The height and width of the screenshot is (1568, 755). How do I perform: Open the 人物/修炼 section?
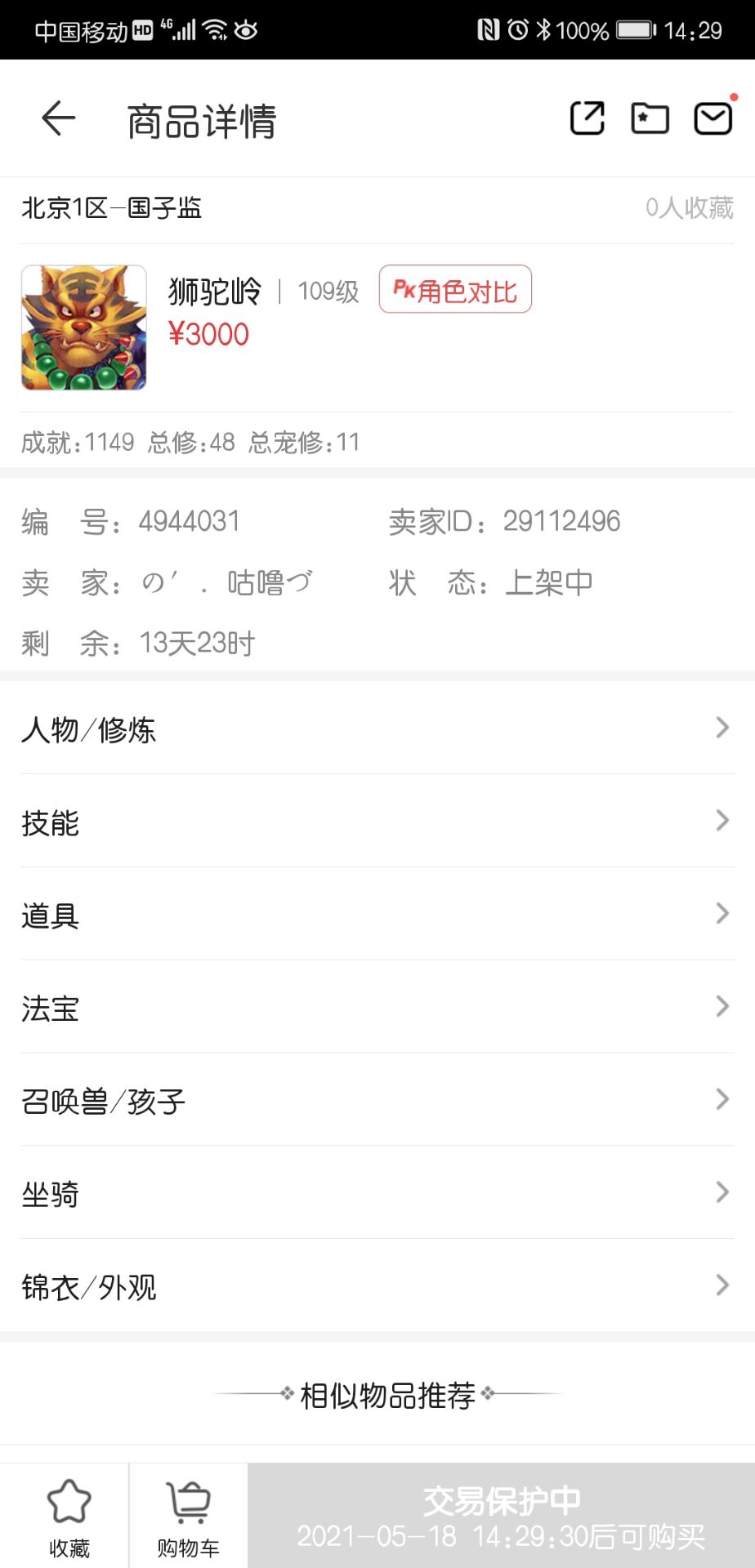[x=377, y=728]
